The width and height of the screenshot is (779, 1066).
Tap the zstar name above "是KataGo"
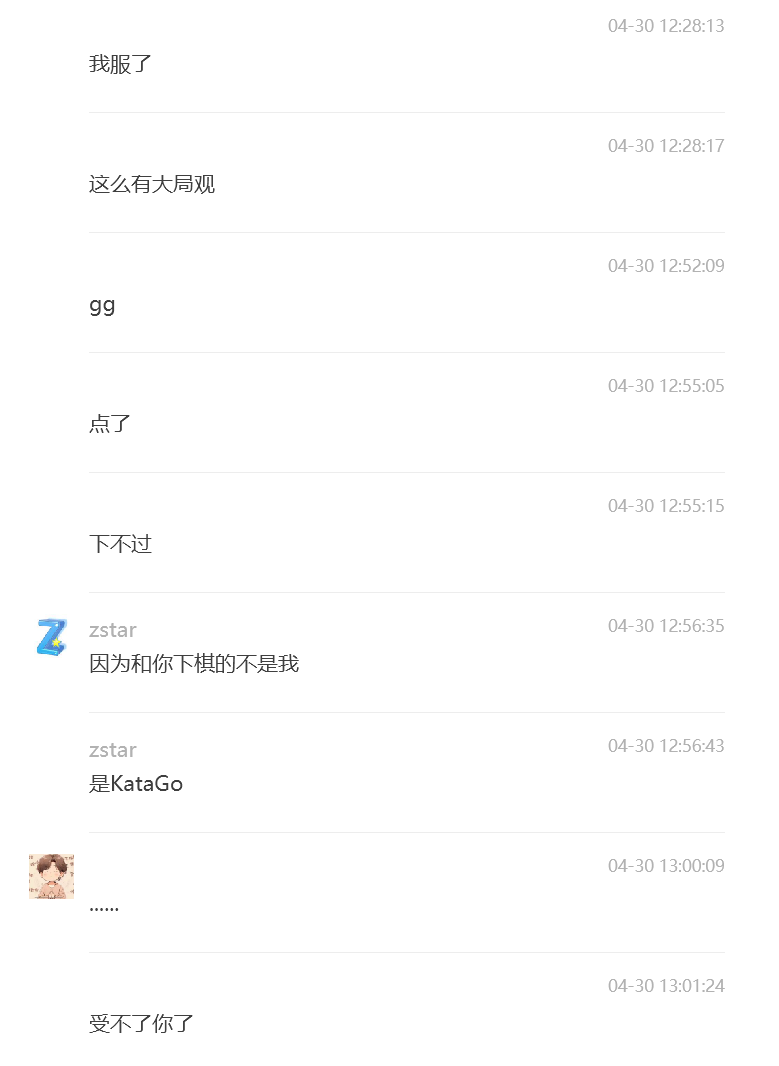tap(113, 750)
